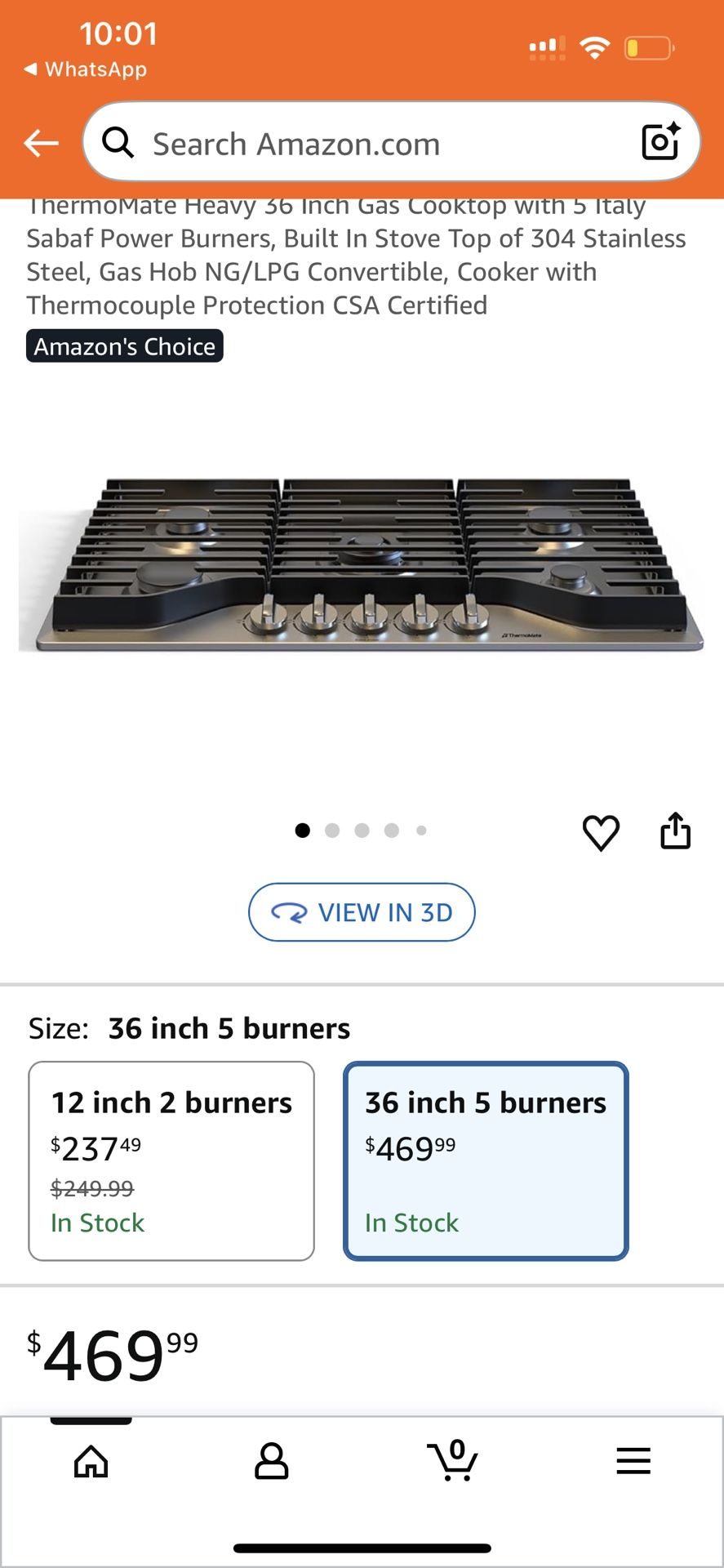This screenshot has height=1568, width=724.
Task: Open the shopping cart
Action: (453, 1462)
